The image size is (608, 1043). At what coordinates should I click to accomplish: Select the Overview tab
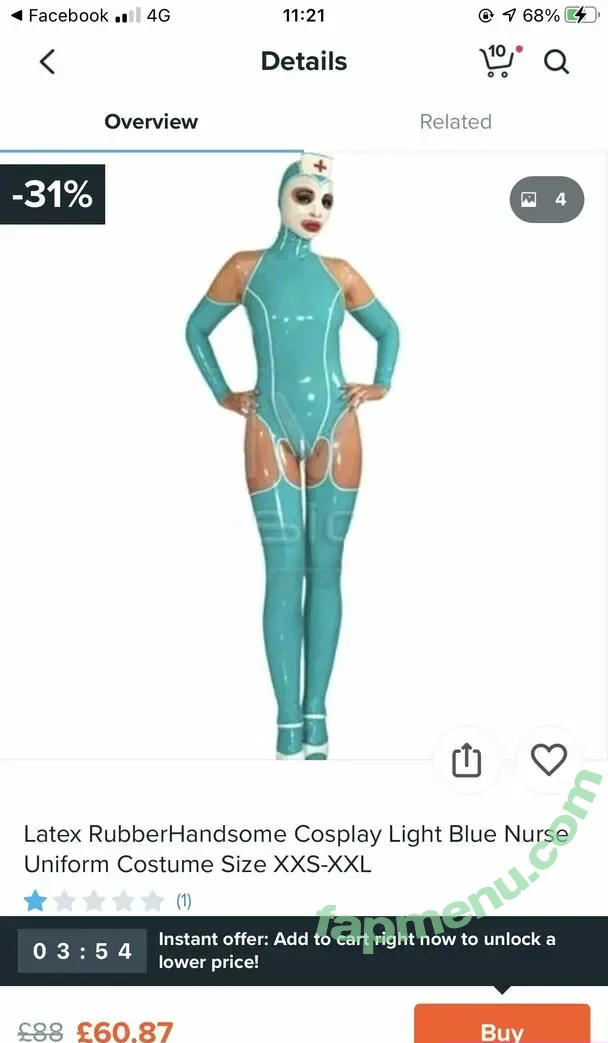point(151,122)
